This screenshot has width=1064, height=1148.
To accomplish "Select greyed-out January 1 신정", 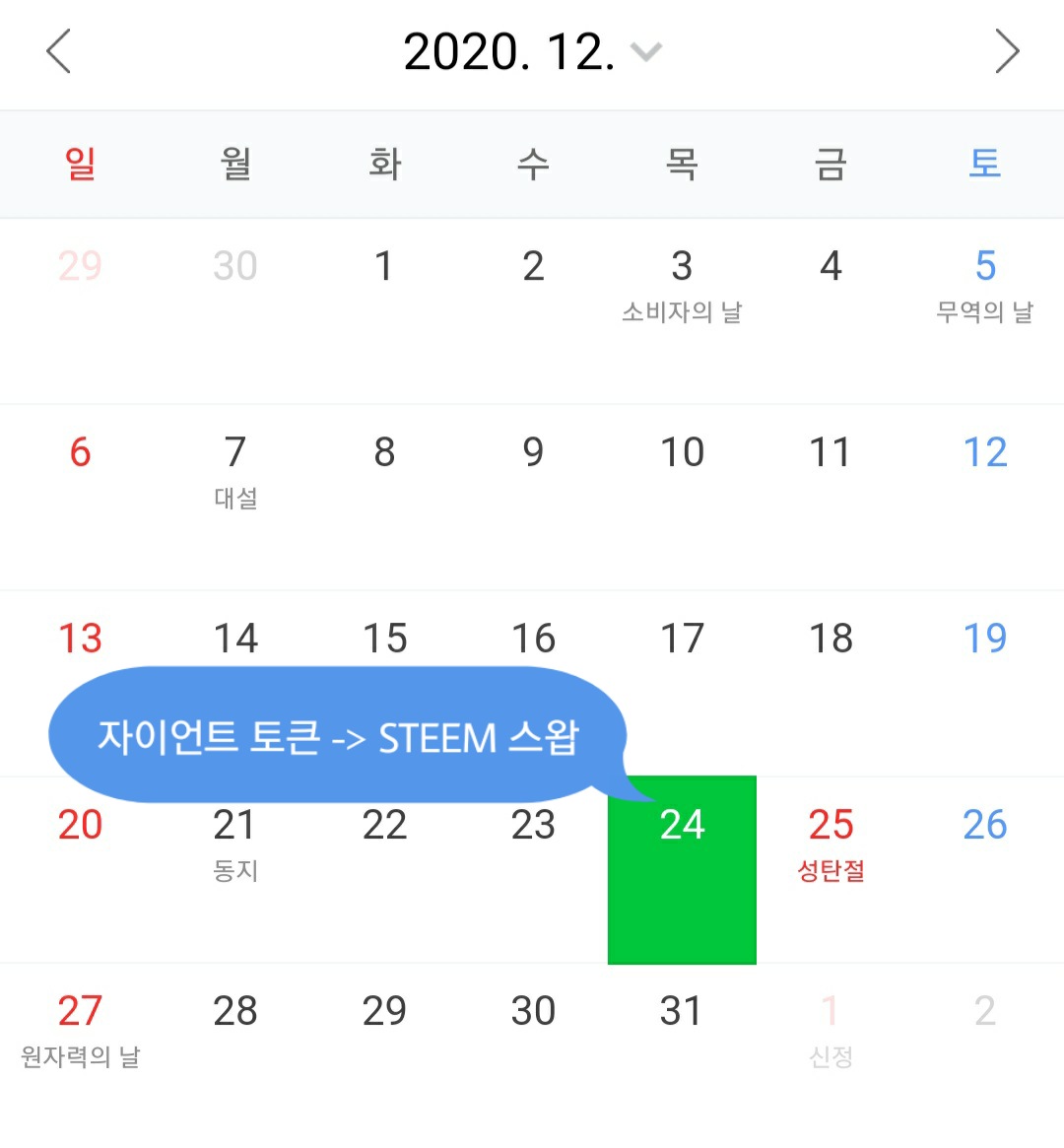I will click(831, 1029).
